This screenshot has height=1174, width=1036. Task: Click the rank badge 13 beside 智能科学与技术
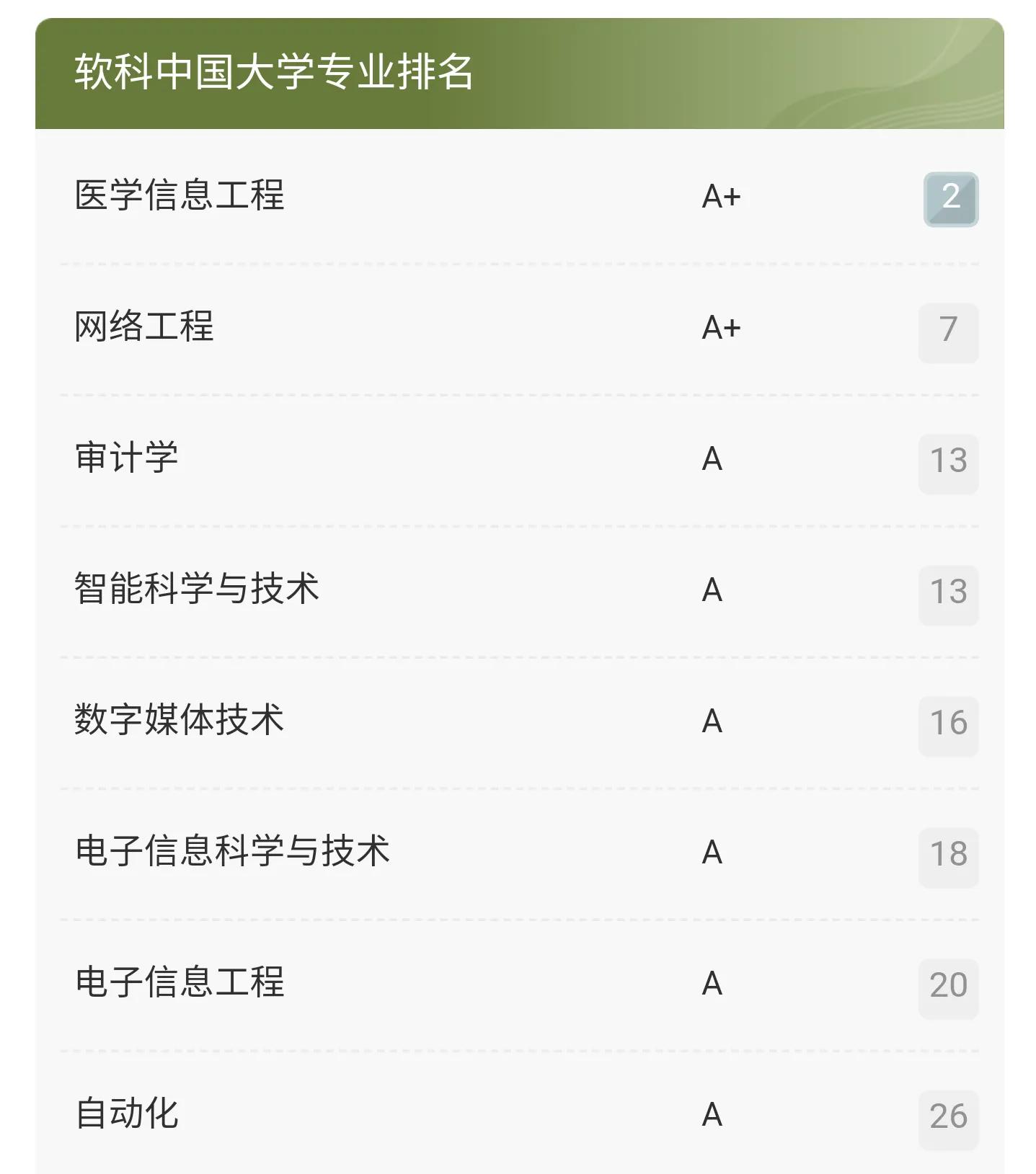coord(949,592)
